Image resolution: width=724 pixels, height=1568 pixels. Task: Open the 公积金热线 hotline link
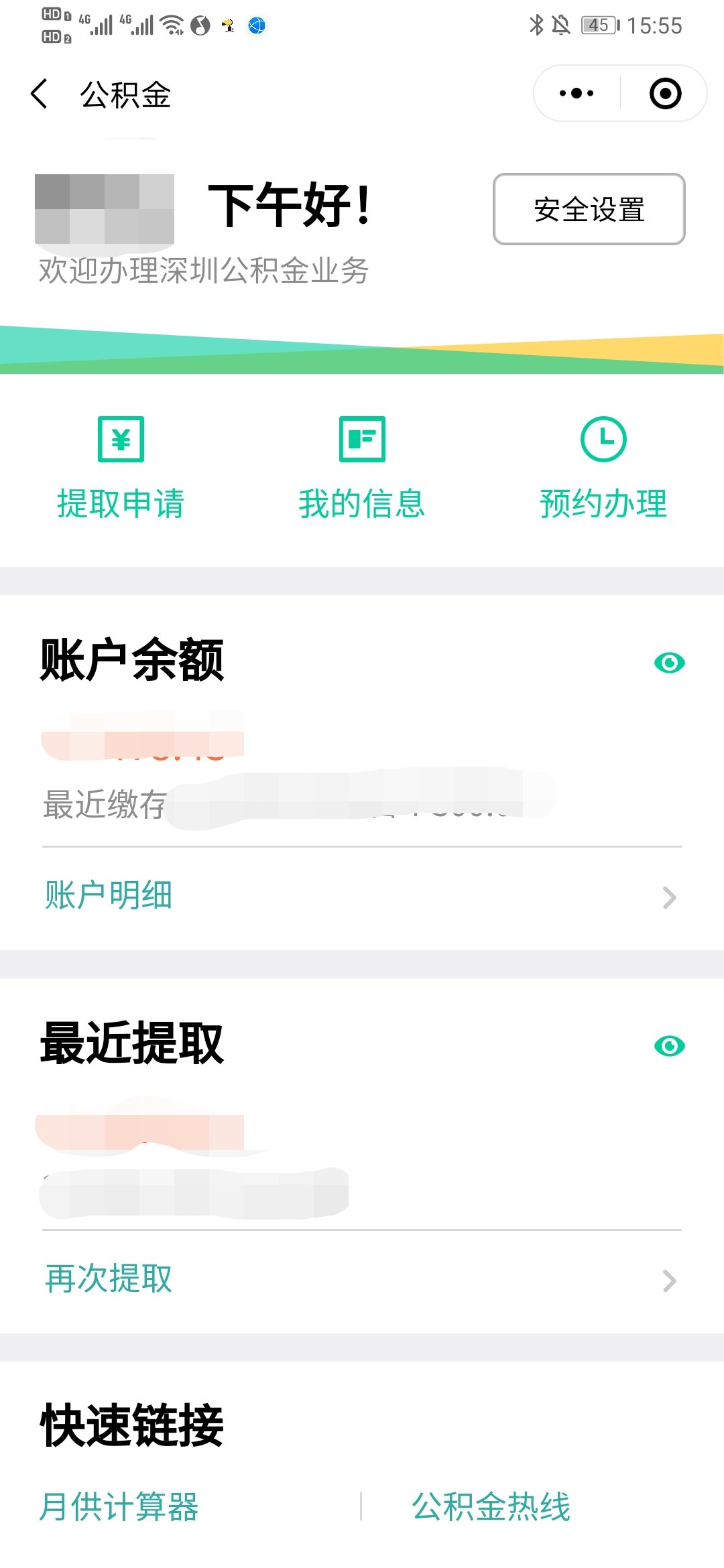click(x=491, y=1507)
